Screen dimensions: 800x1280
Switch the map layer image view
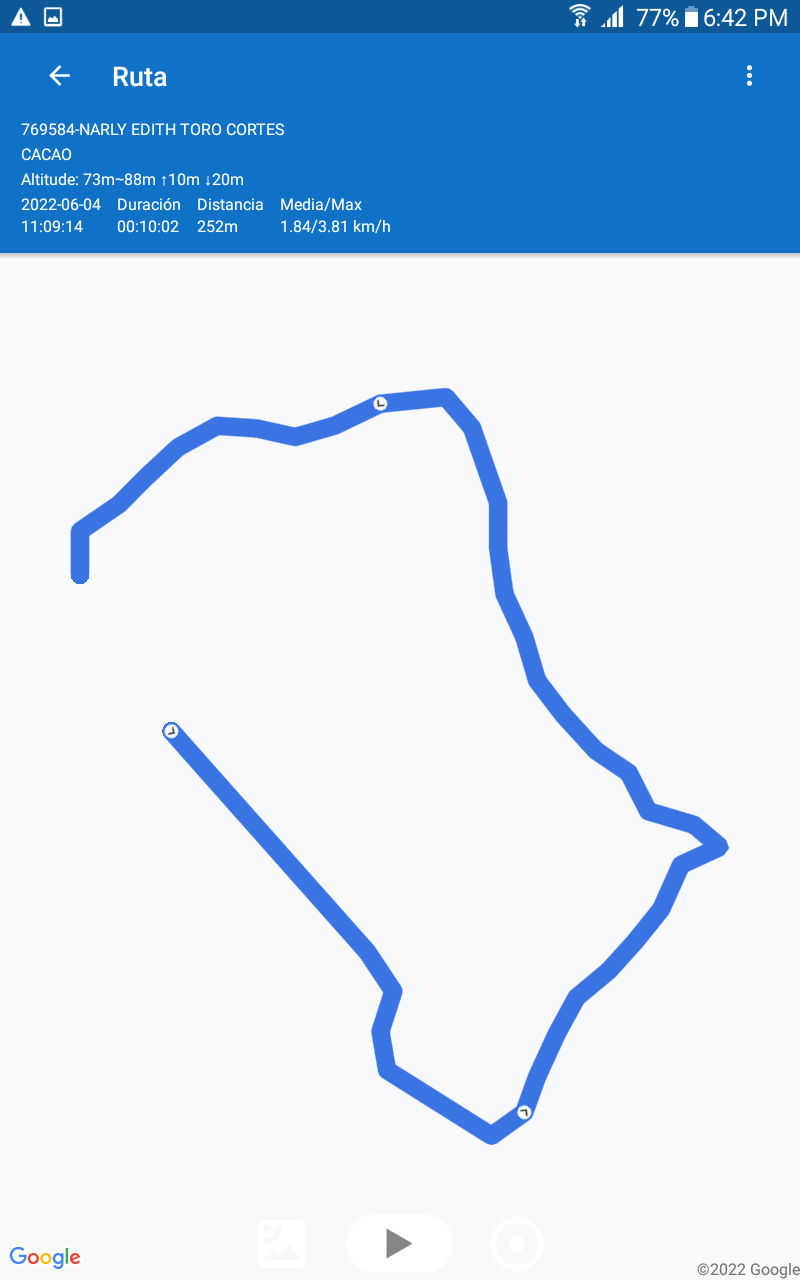pos(282,1244)
